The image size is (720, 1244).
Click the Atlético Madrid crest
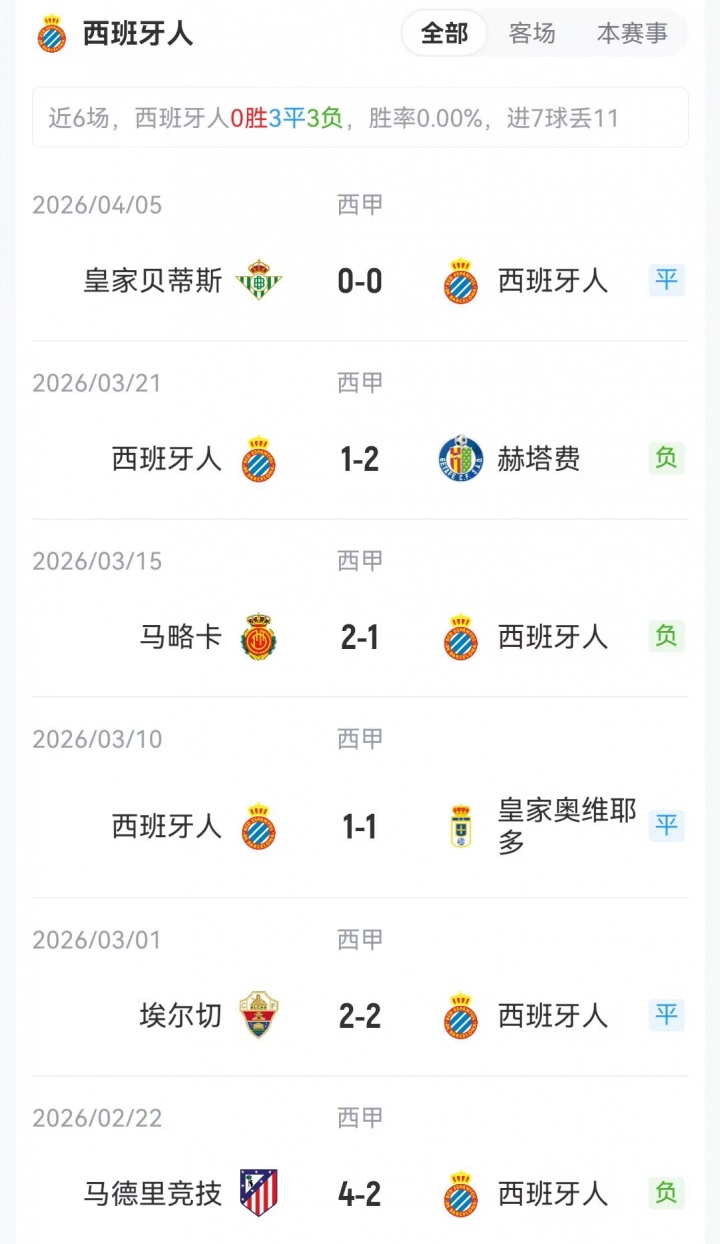tap(256, 1192)
